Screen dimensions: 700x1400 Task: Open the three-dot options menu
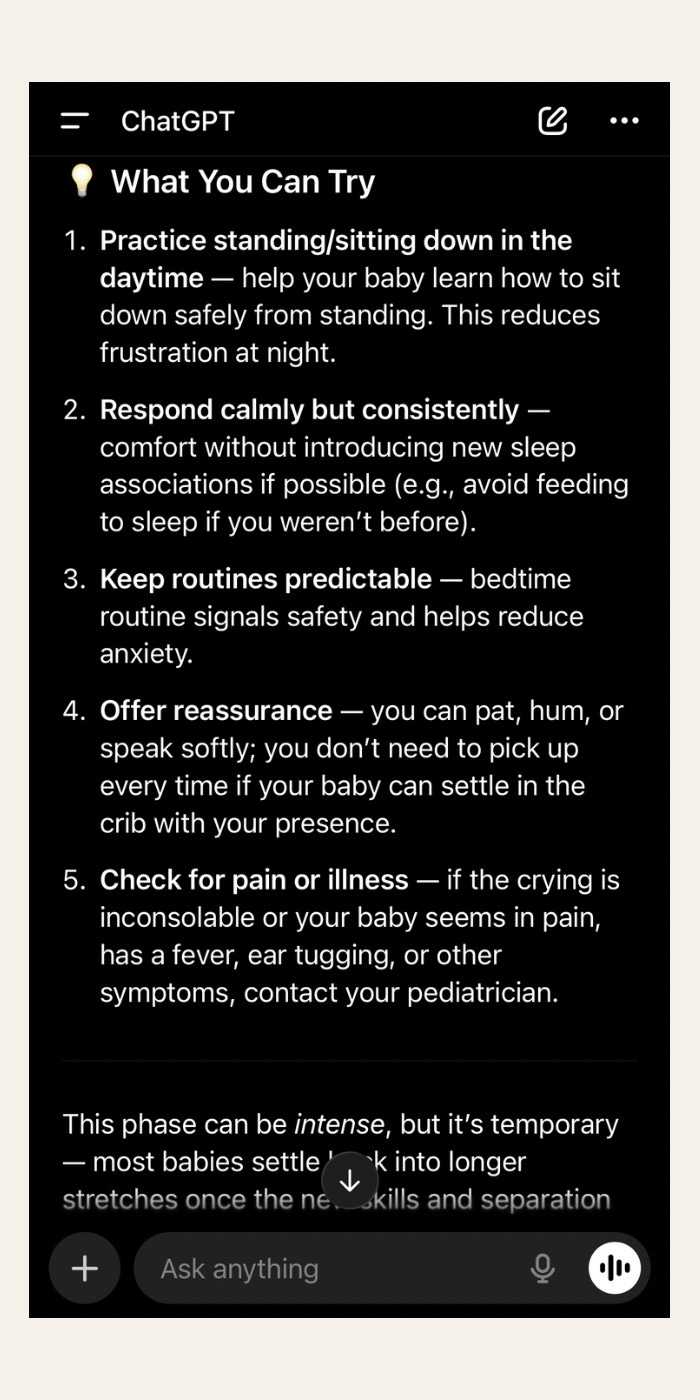624,121
